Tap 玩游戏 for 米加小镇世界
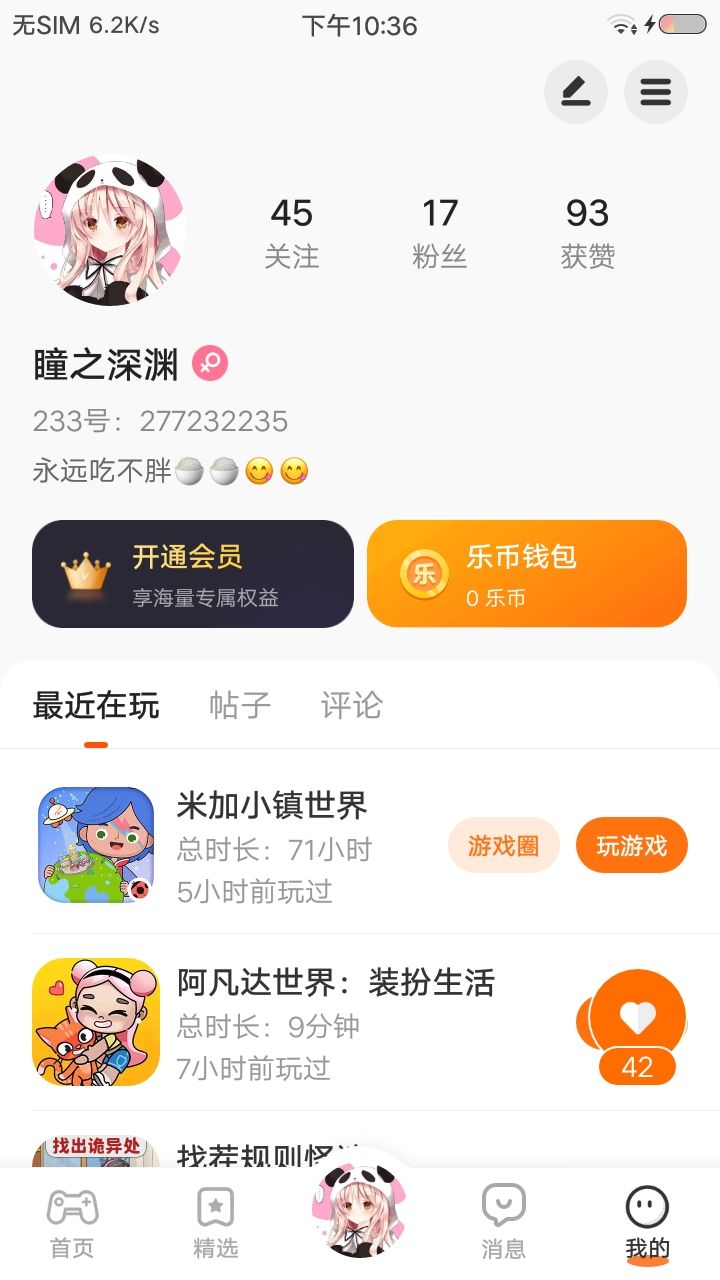The image size is (720, 1280). pos(631,845)
